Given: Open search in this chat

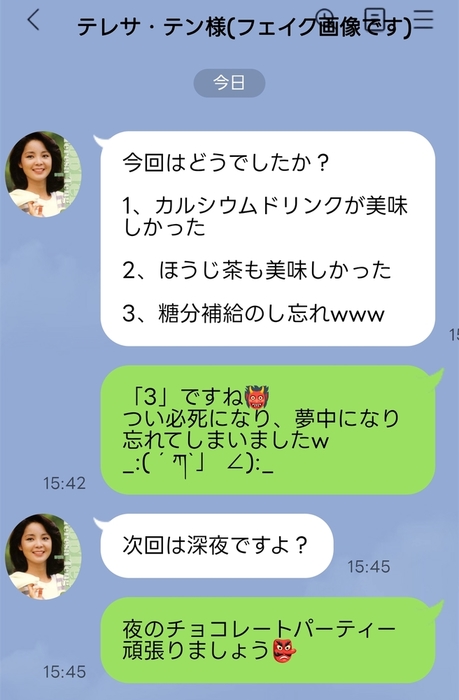Looking at the screenshot, I should (325, 19).
